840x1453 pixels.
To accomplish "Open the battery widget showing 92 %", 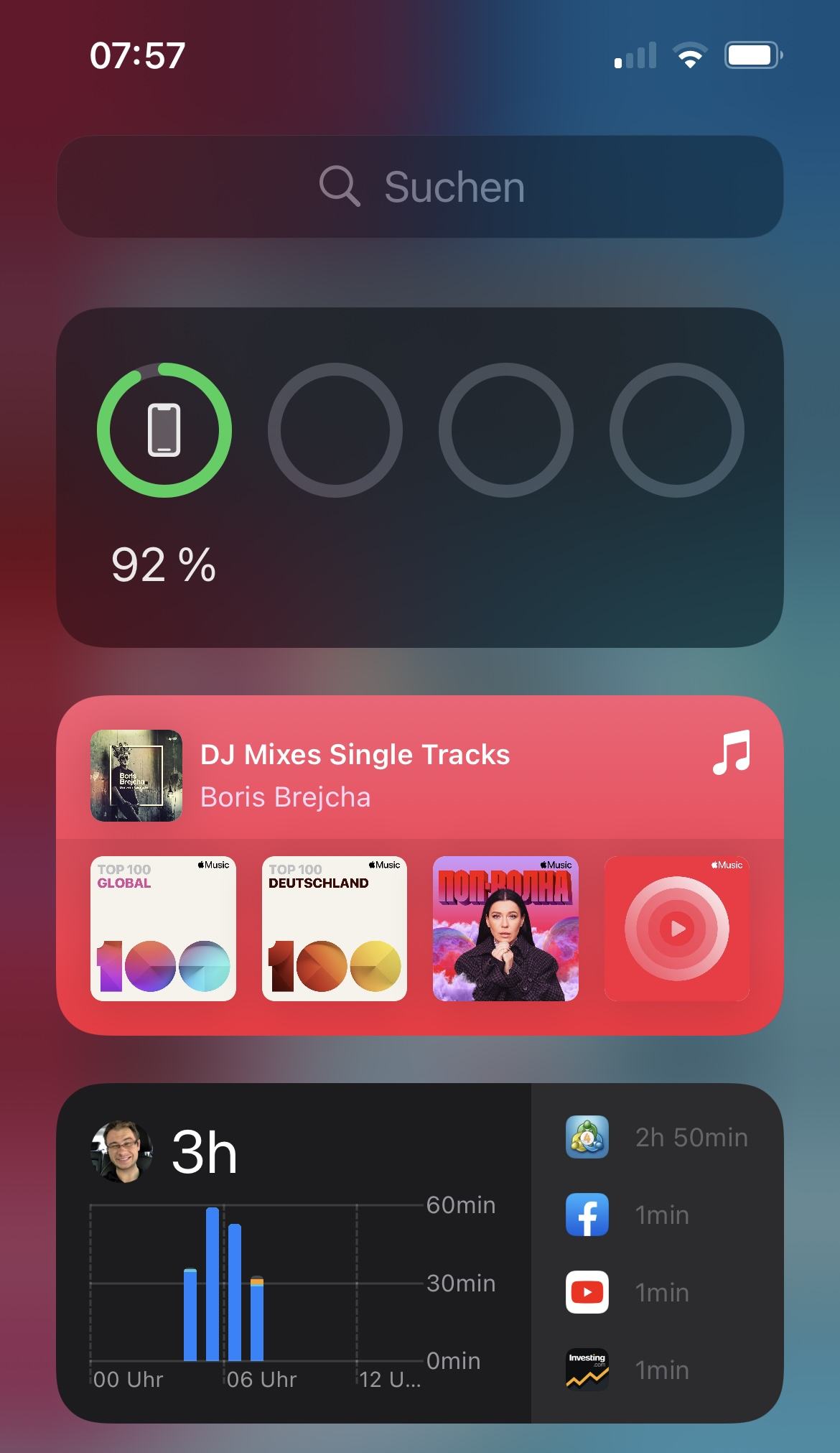I will 420,478.
